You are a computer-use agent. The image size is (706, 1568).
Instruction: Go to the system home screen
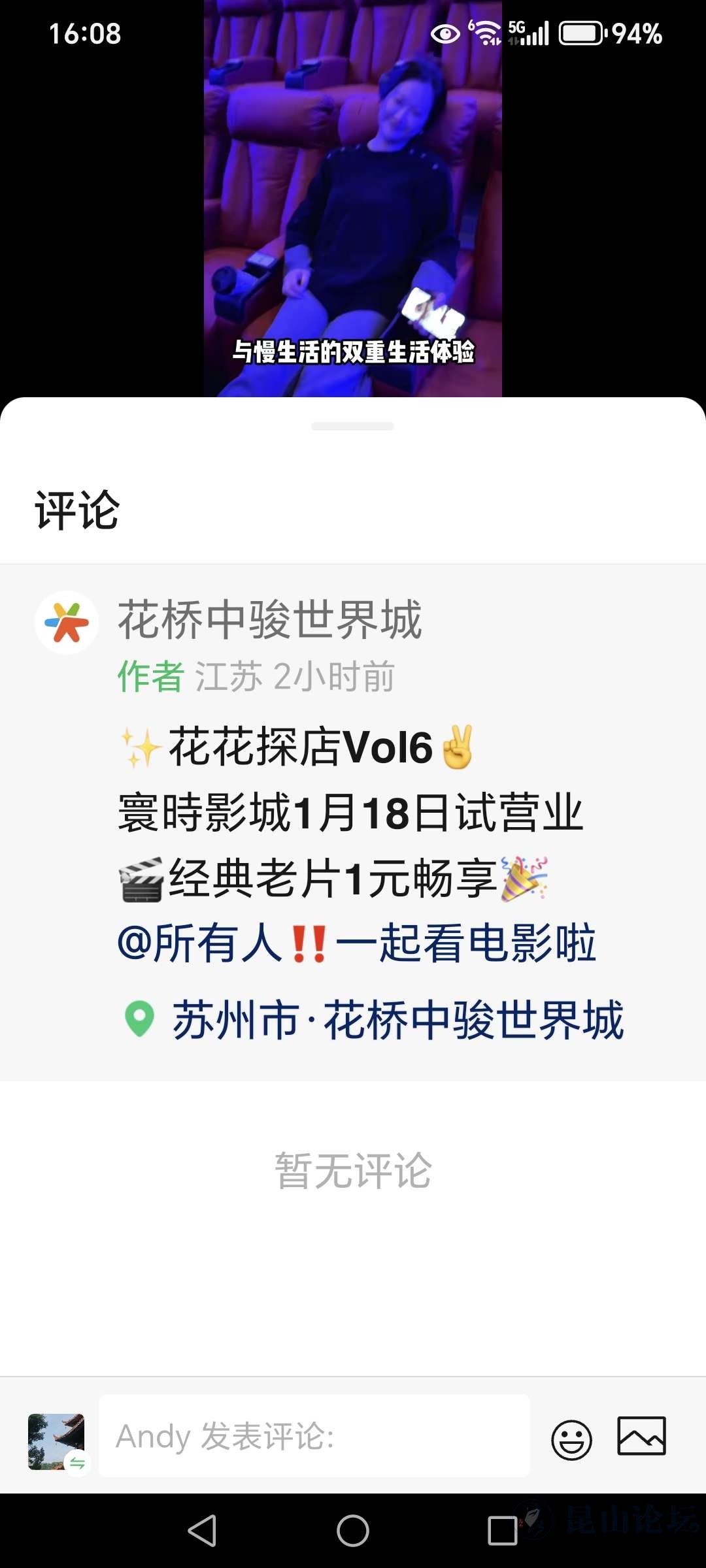(x=353, y=1531)
